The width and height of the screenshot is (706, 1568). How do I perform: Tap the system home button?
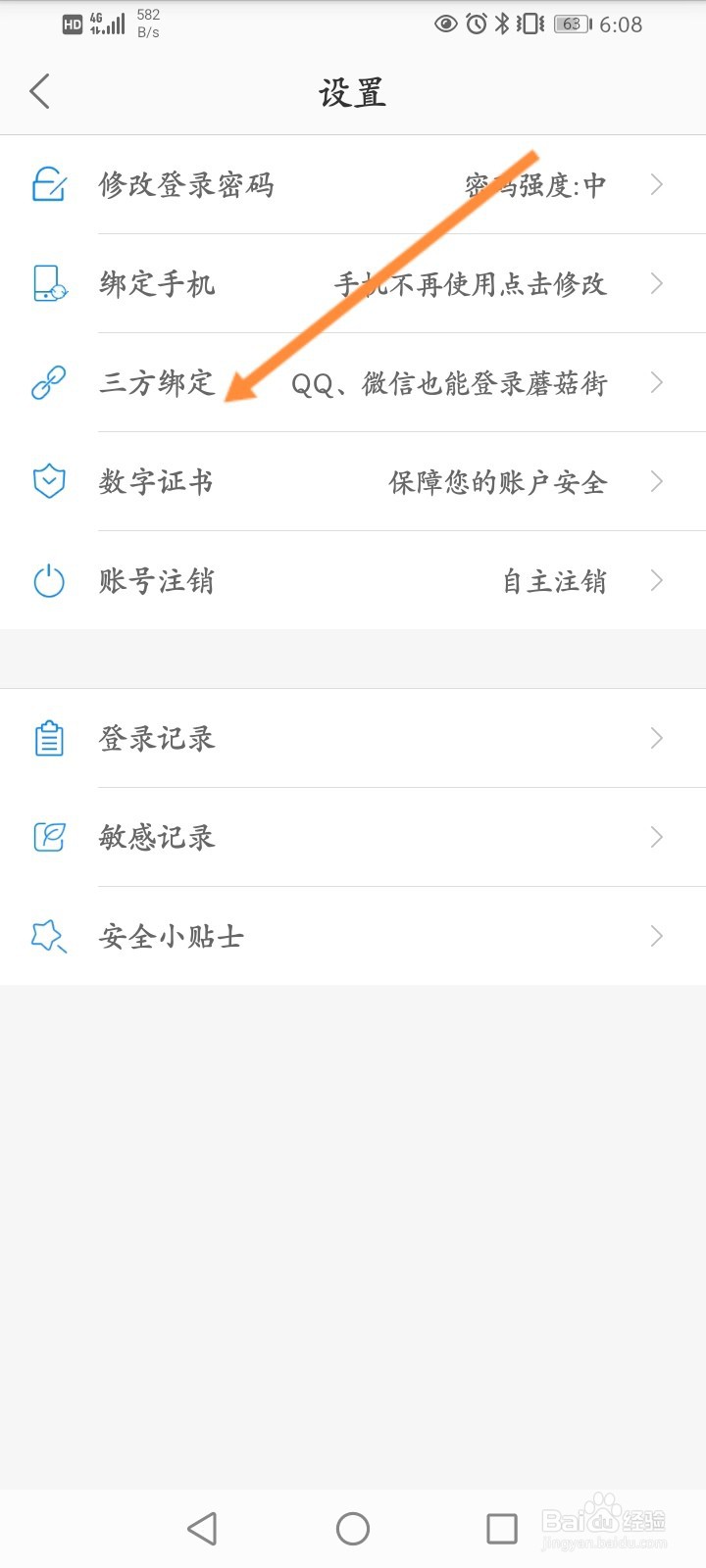(x=353, y=1528)
